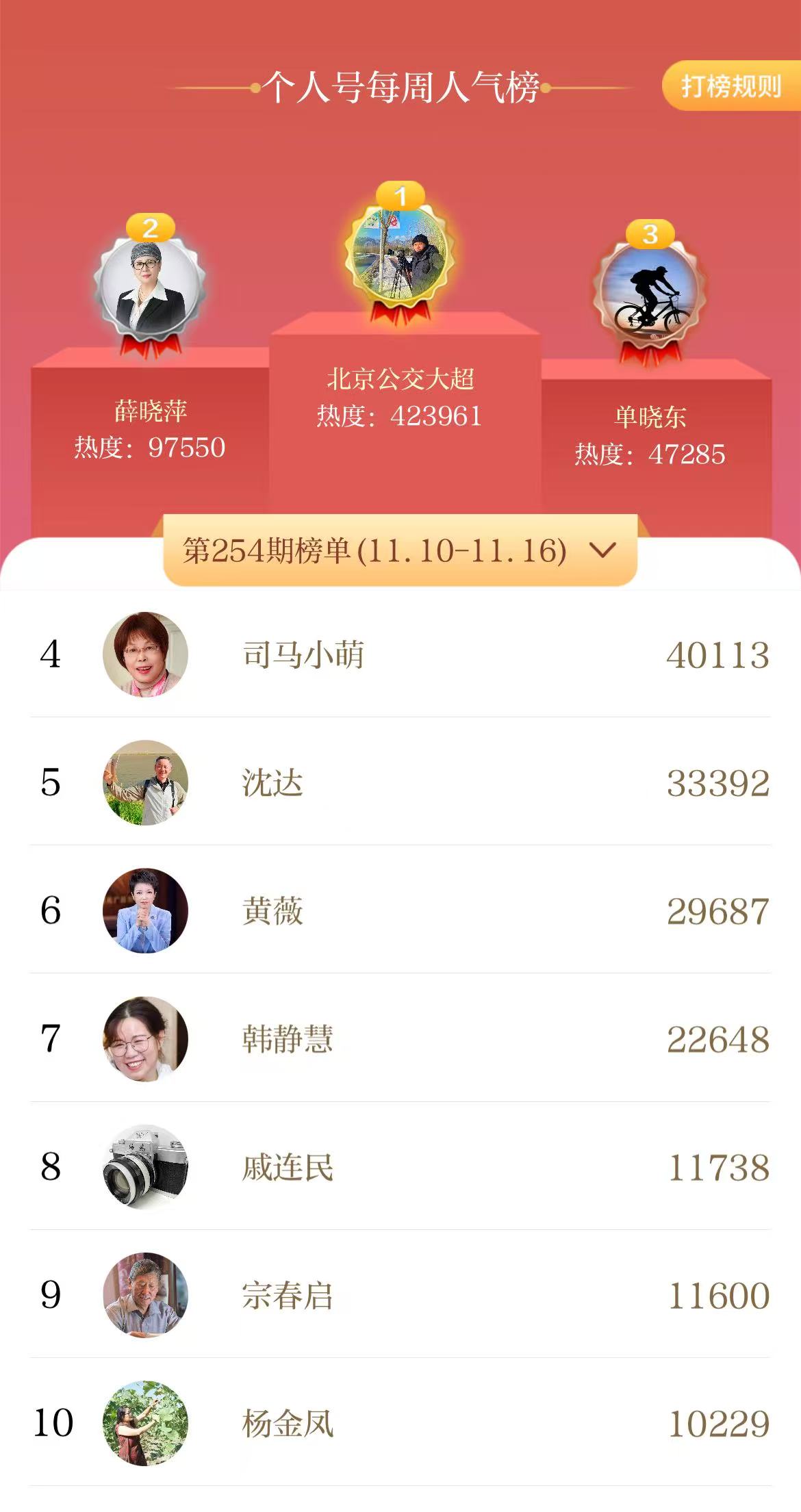
Task: Expand the 第254期榜单 period dropdown
Action: pyautogui.click(x=400, y=550)
